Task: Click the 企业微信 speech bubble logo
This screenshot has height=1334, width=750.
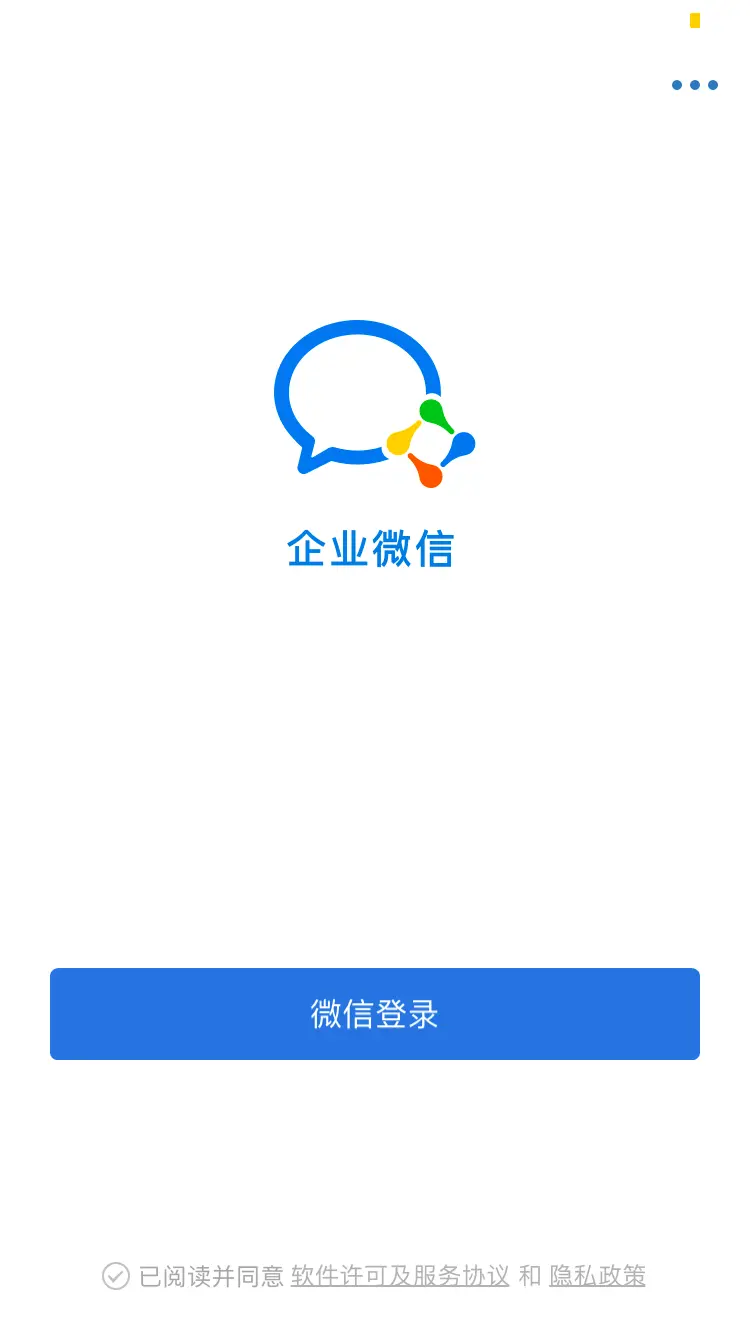Action: 357,390
